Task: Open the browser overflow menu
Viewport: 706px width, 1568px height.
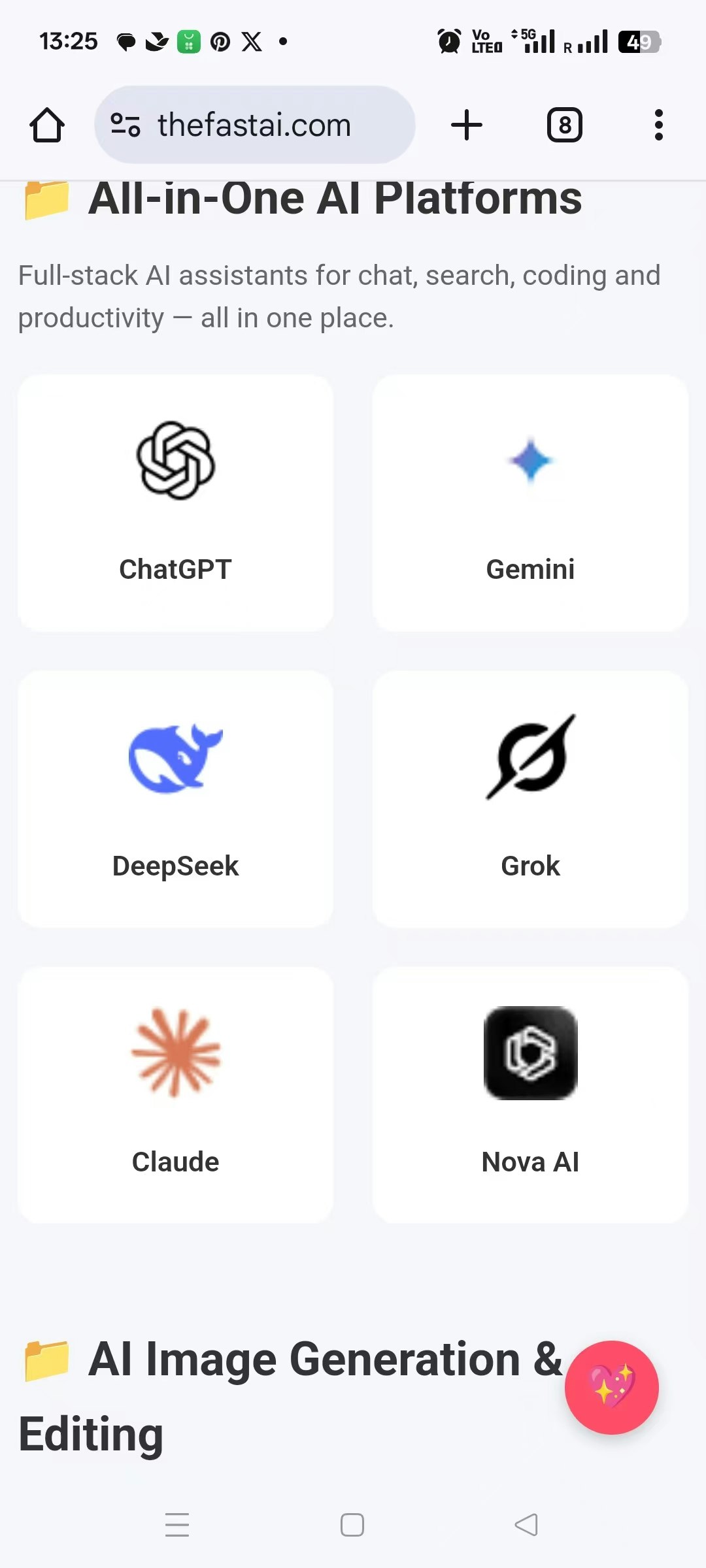Action: 658,125
